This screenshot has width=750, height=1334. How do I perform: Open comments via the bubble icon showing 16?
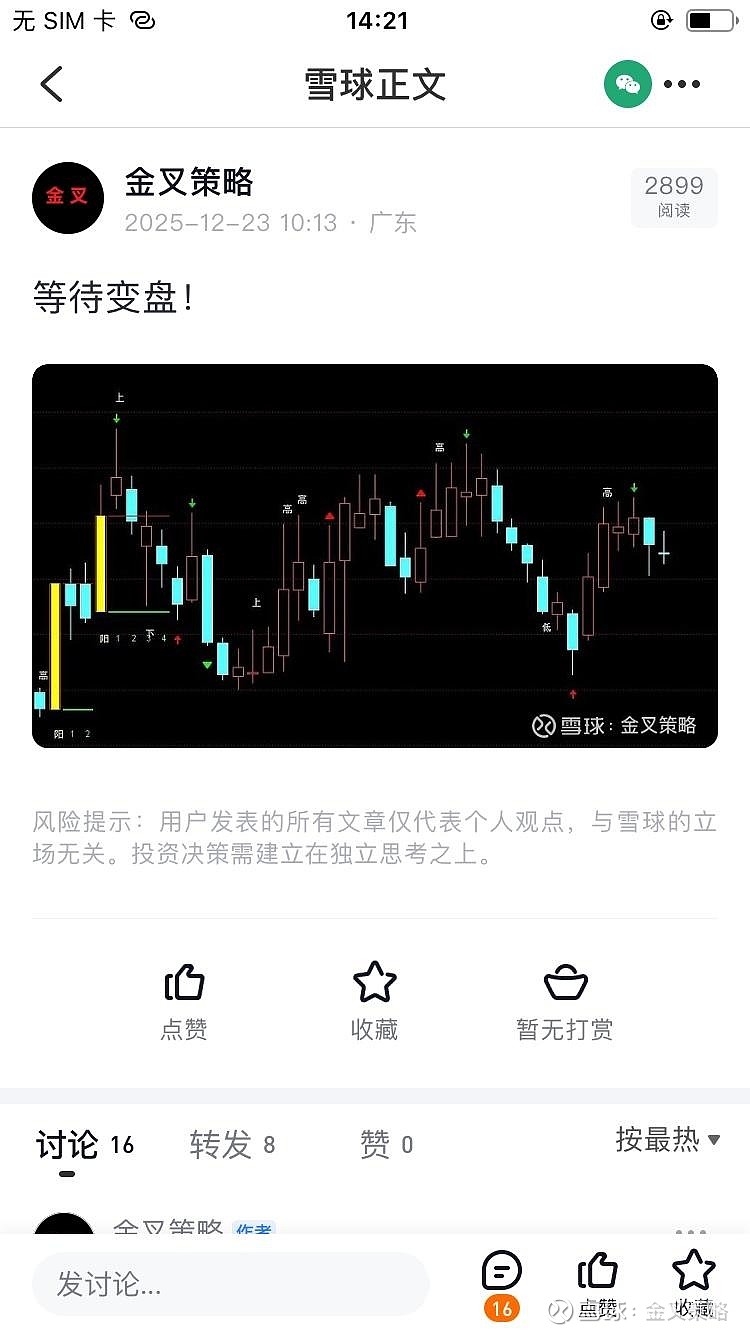click(501, 1270)
